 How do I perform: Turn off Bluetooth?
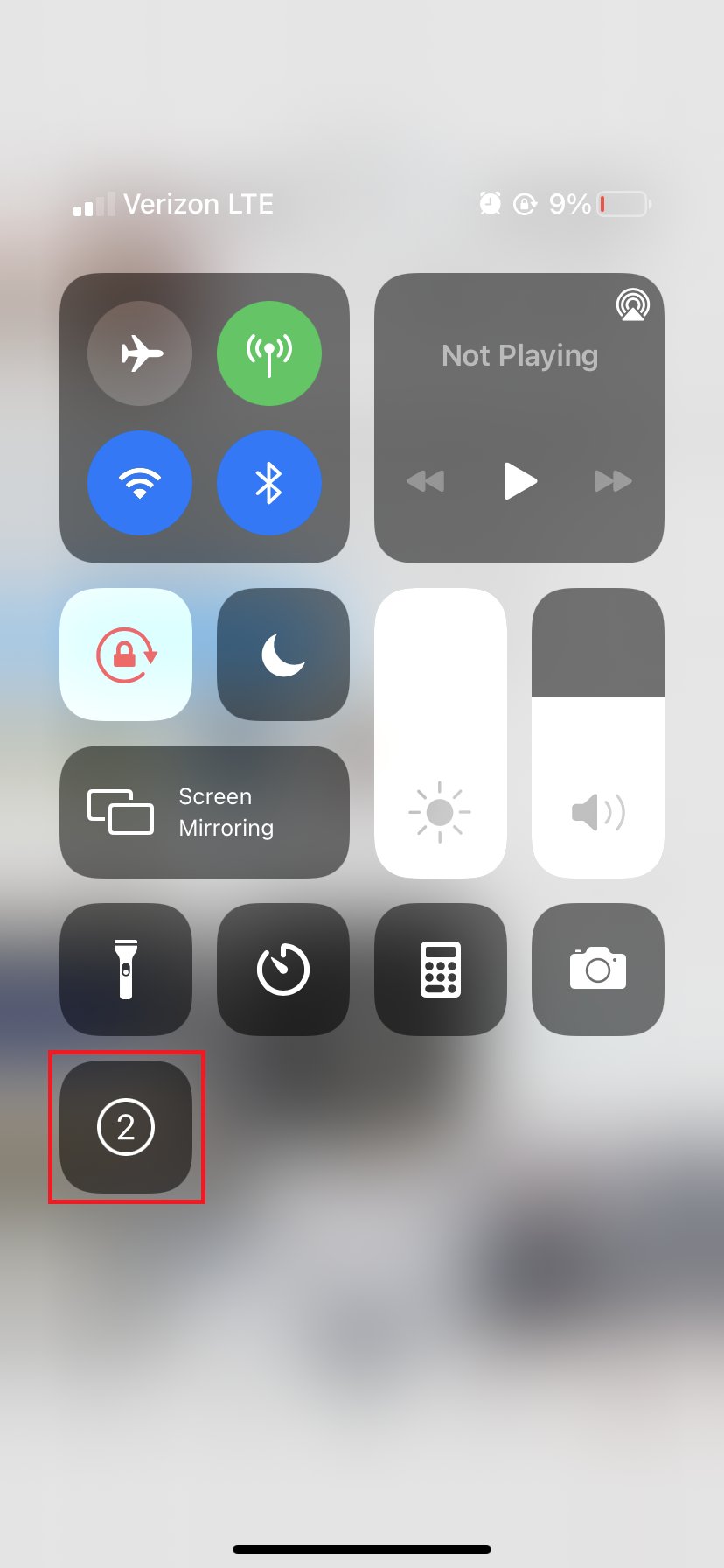pyautogui.click(x=269, y=483)
